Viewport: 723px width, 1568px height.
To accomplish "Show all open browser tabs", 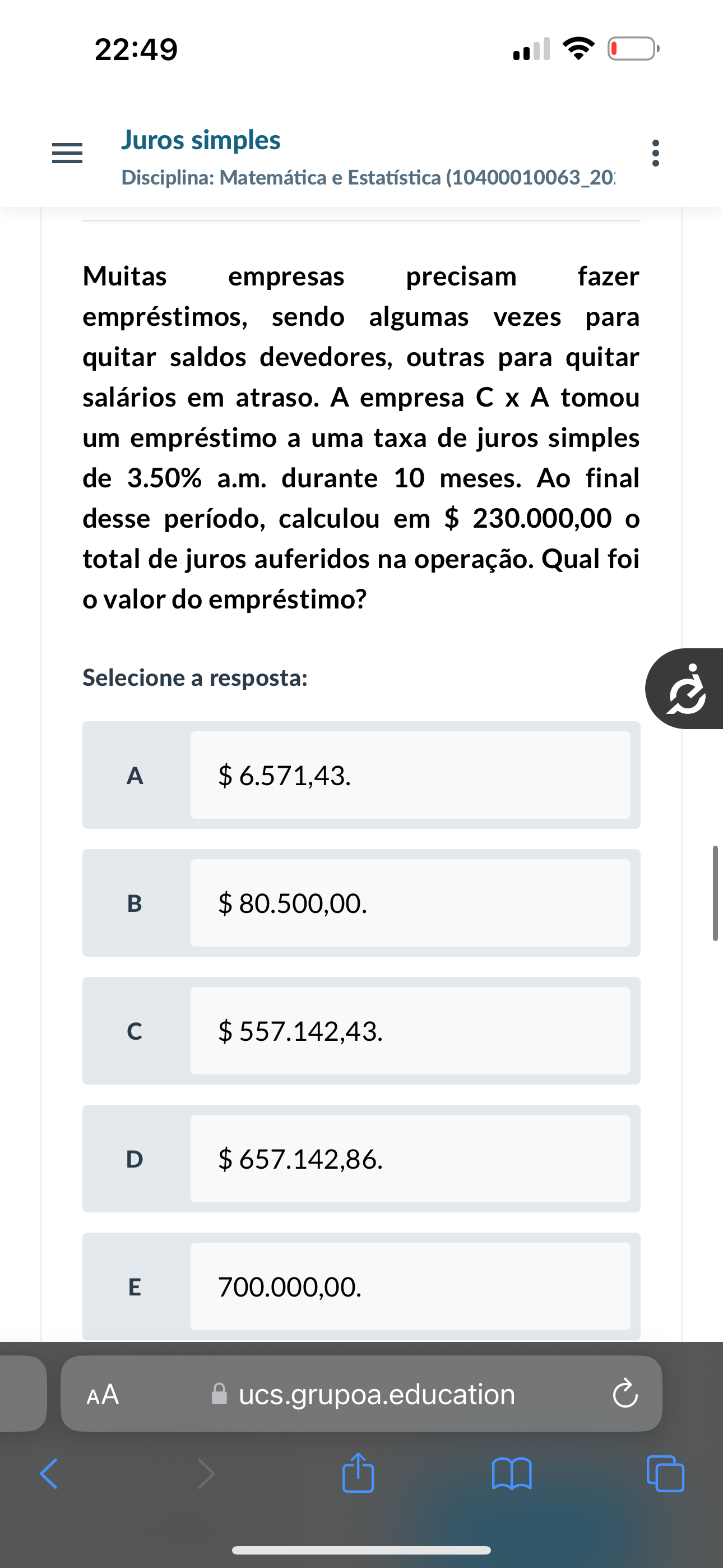I will pos(665,1474).
